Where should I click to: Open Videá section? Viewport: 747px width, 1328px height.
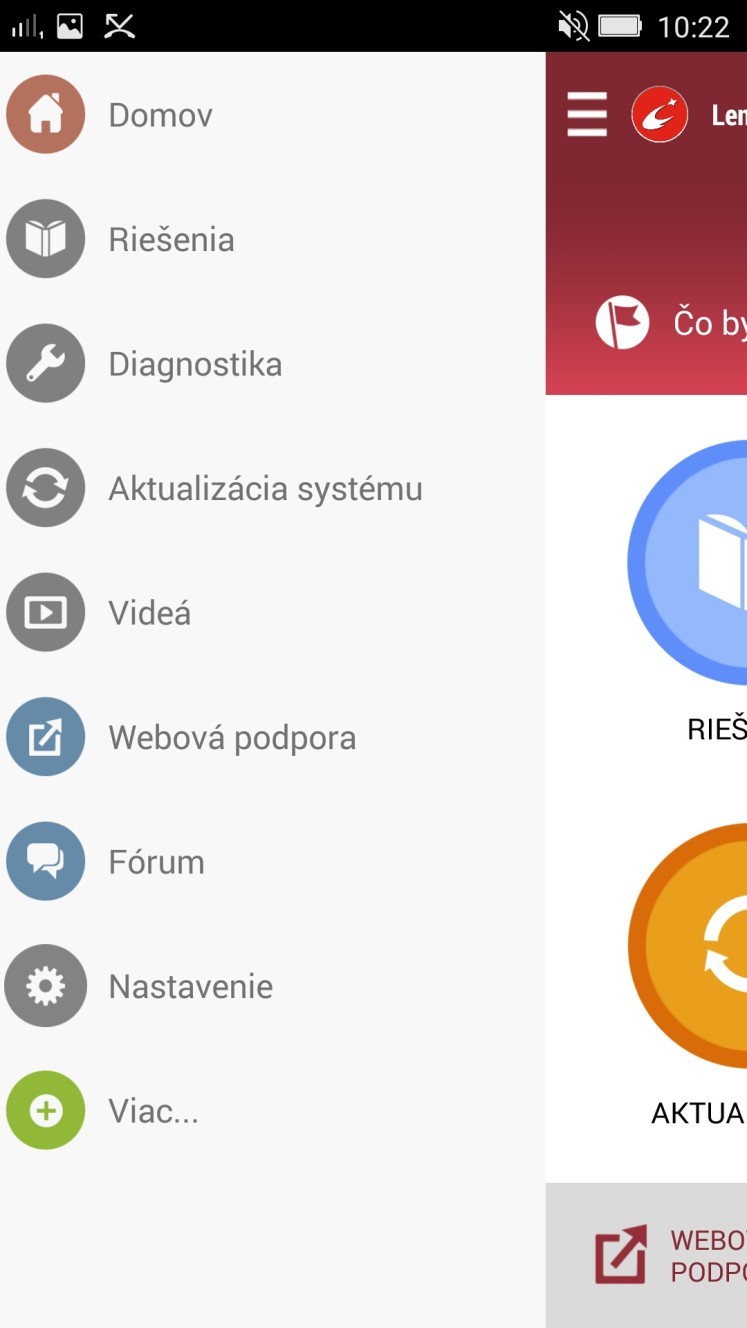(x=149, y=613)
